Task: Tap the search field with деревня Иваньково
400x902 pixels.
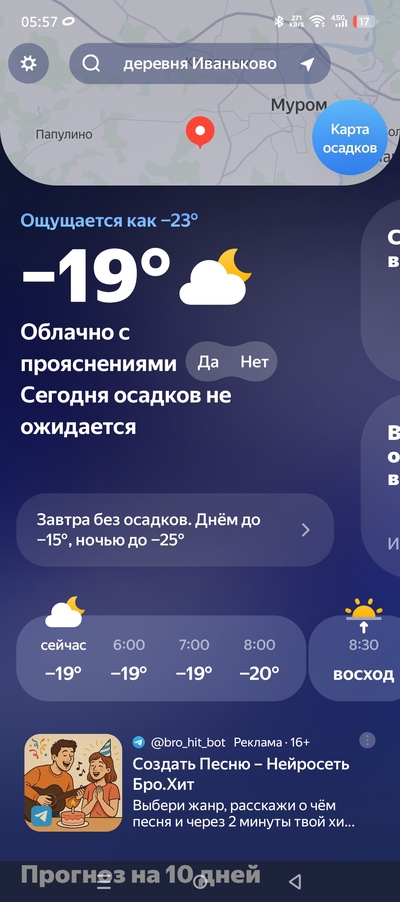Action: pos(200,63)
